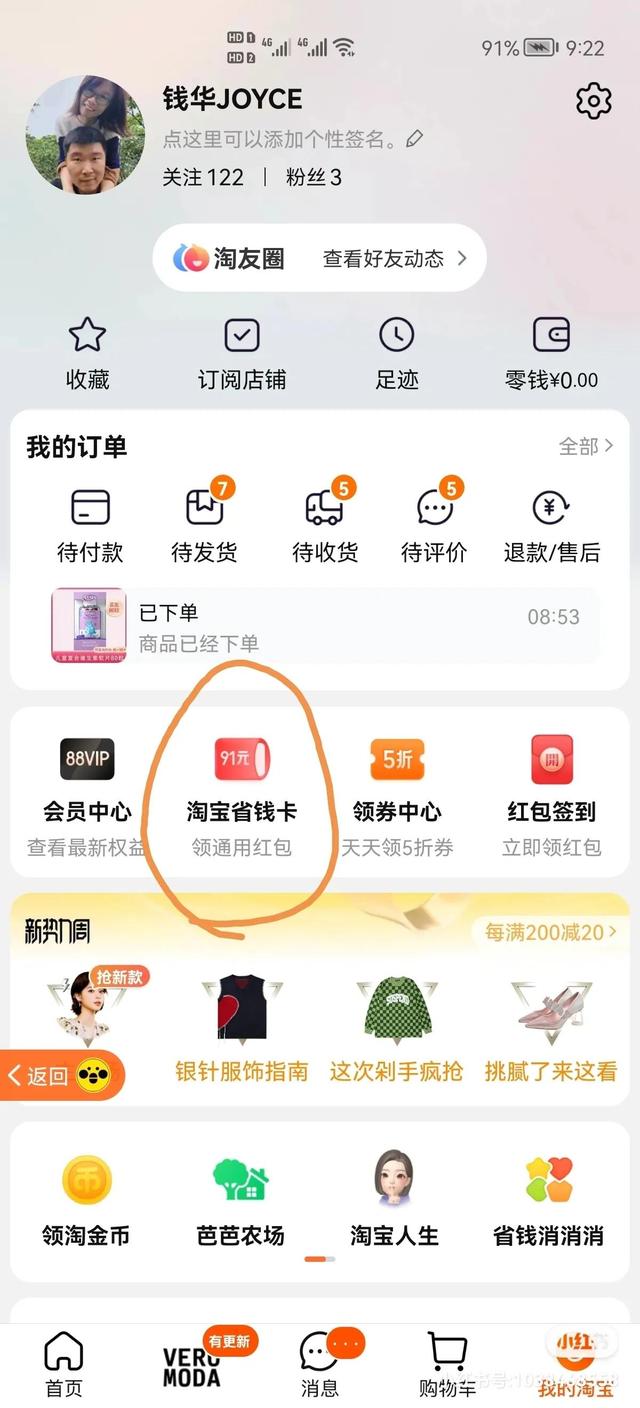Open 淘宝省钱卡

coord(242,795)
